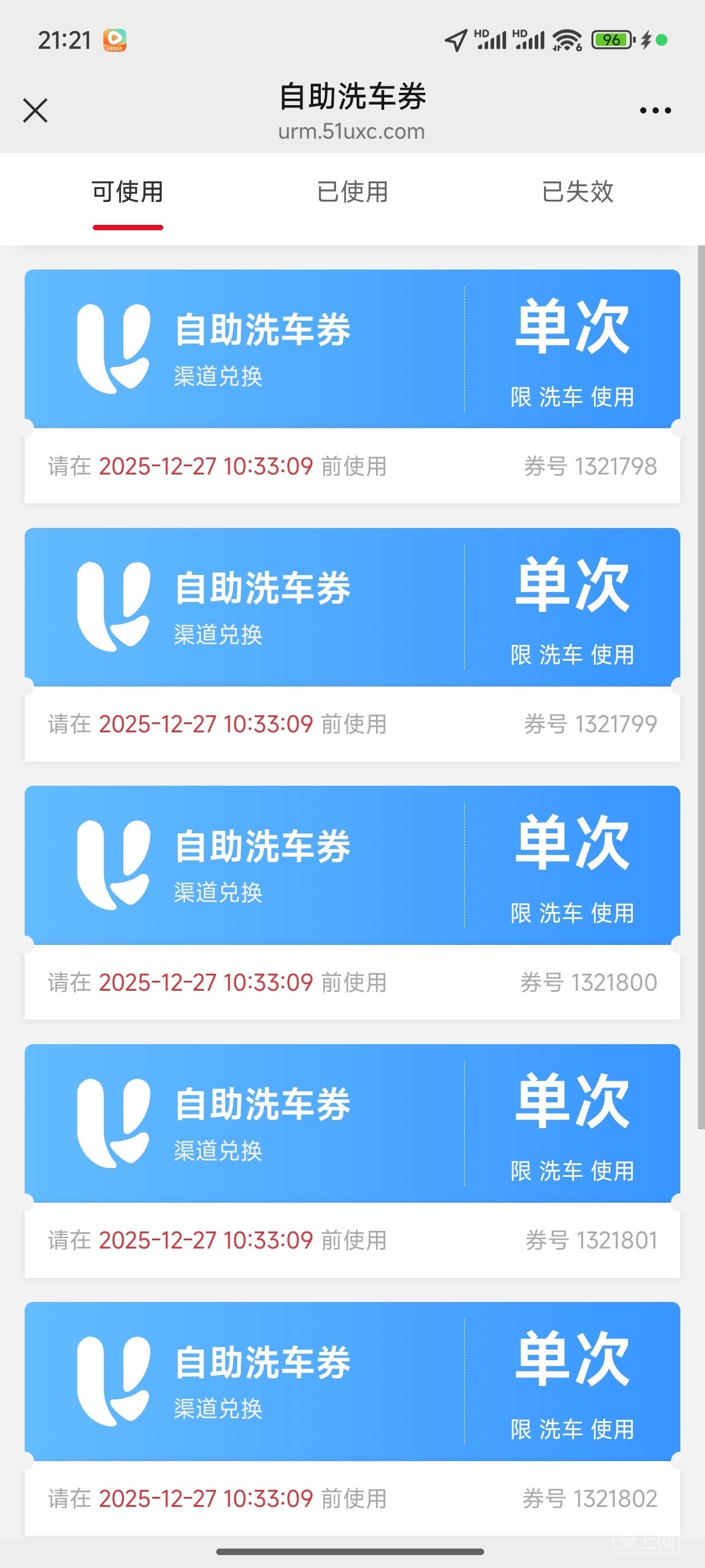Switch to the 已使用 tab

(352, 193)
